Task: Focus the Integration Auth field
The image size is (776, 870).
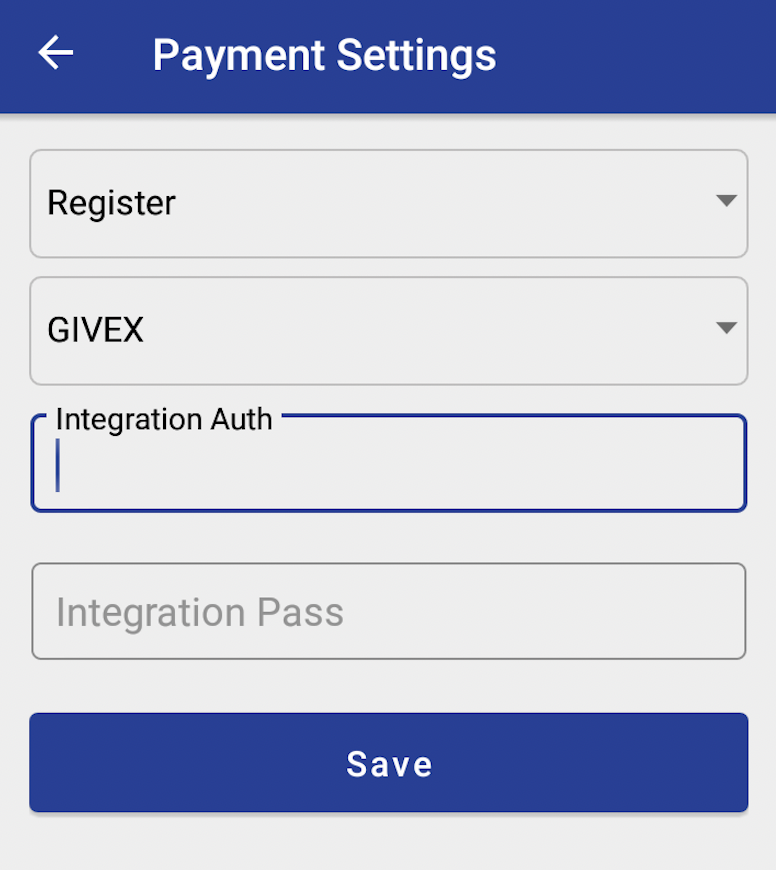Action: point(389,466)
